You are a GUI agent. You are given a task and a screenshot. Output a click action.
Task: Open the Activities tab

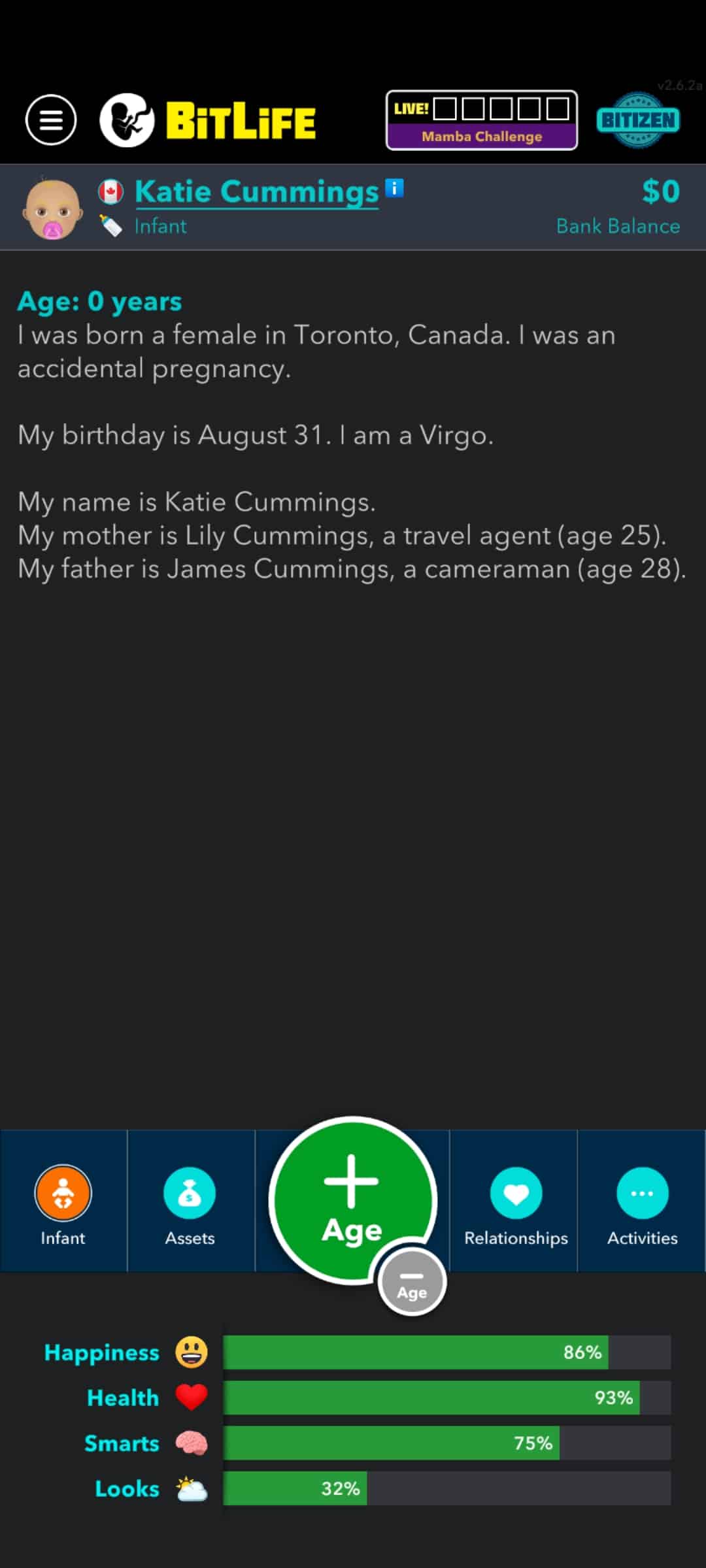pyautogui.click(x=642, y=1202)
